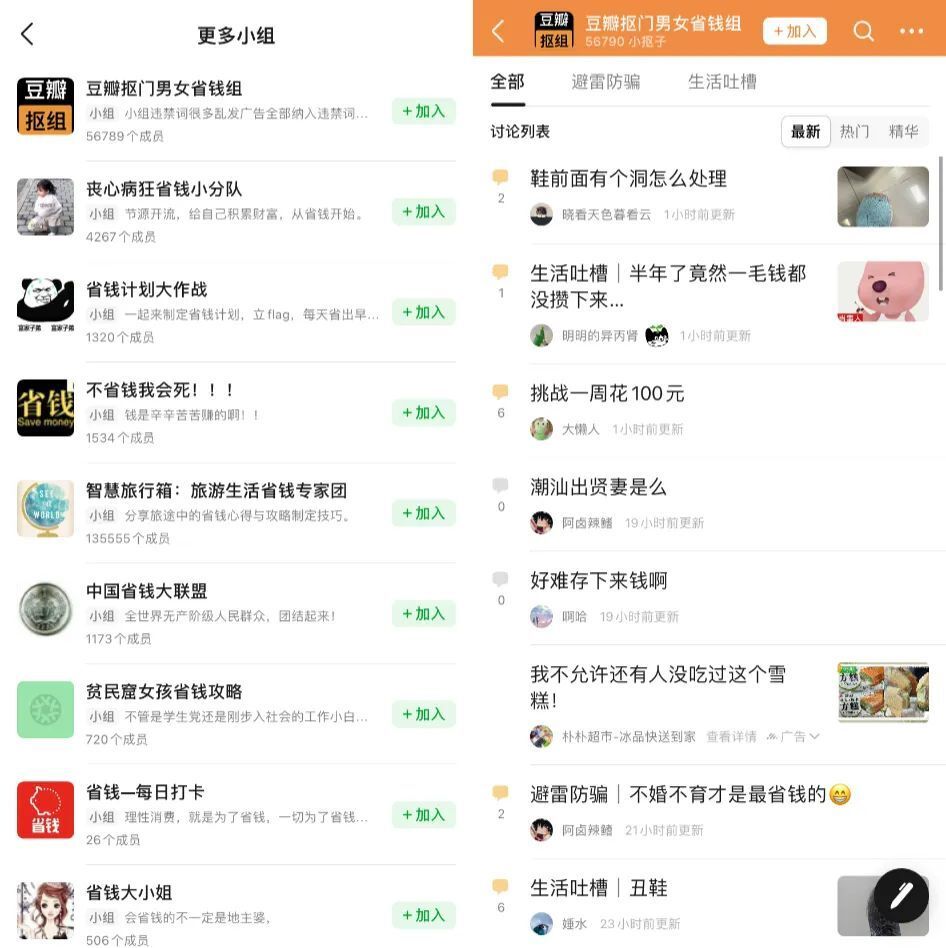Join 丧心病狂省钱小分队 group
Screen dimensions: 946x948
pos(423,212)
